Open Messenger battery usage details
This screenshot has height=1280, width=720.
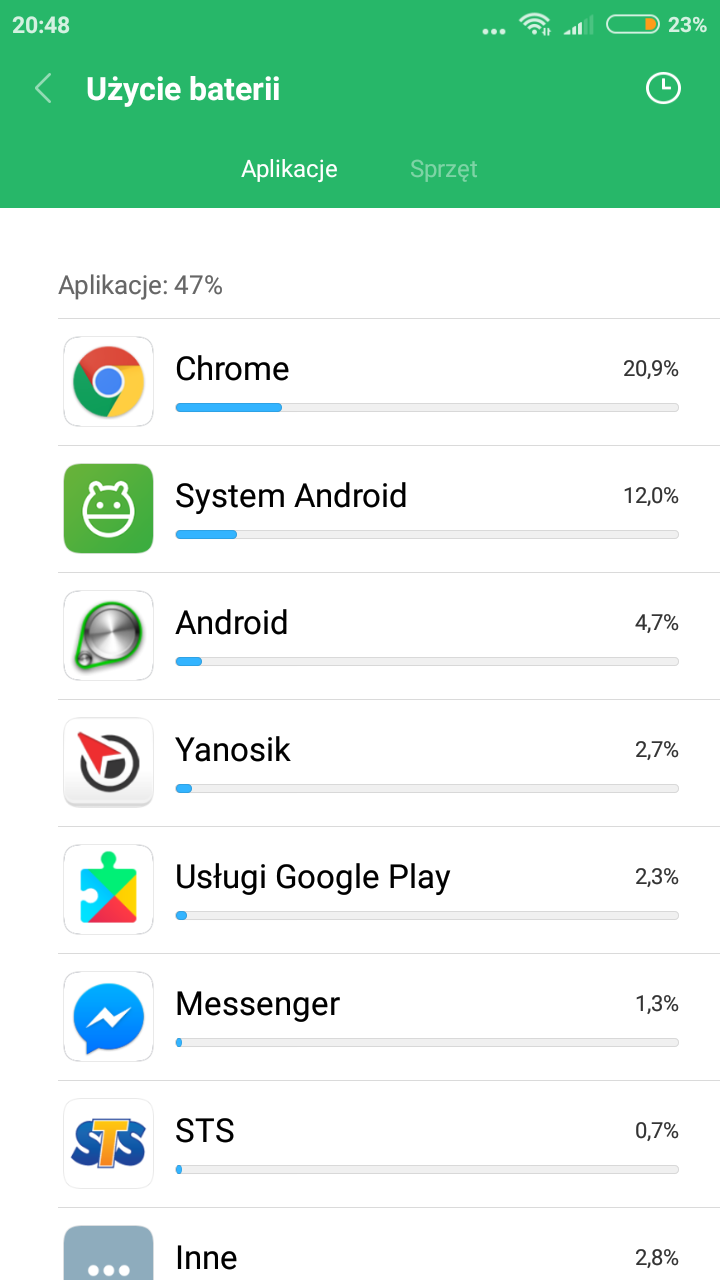pyautogui.click(x=388, y=1017)
